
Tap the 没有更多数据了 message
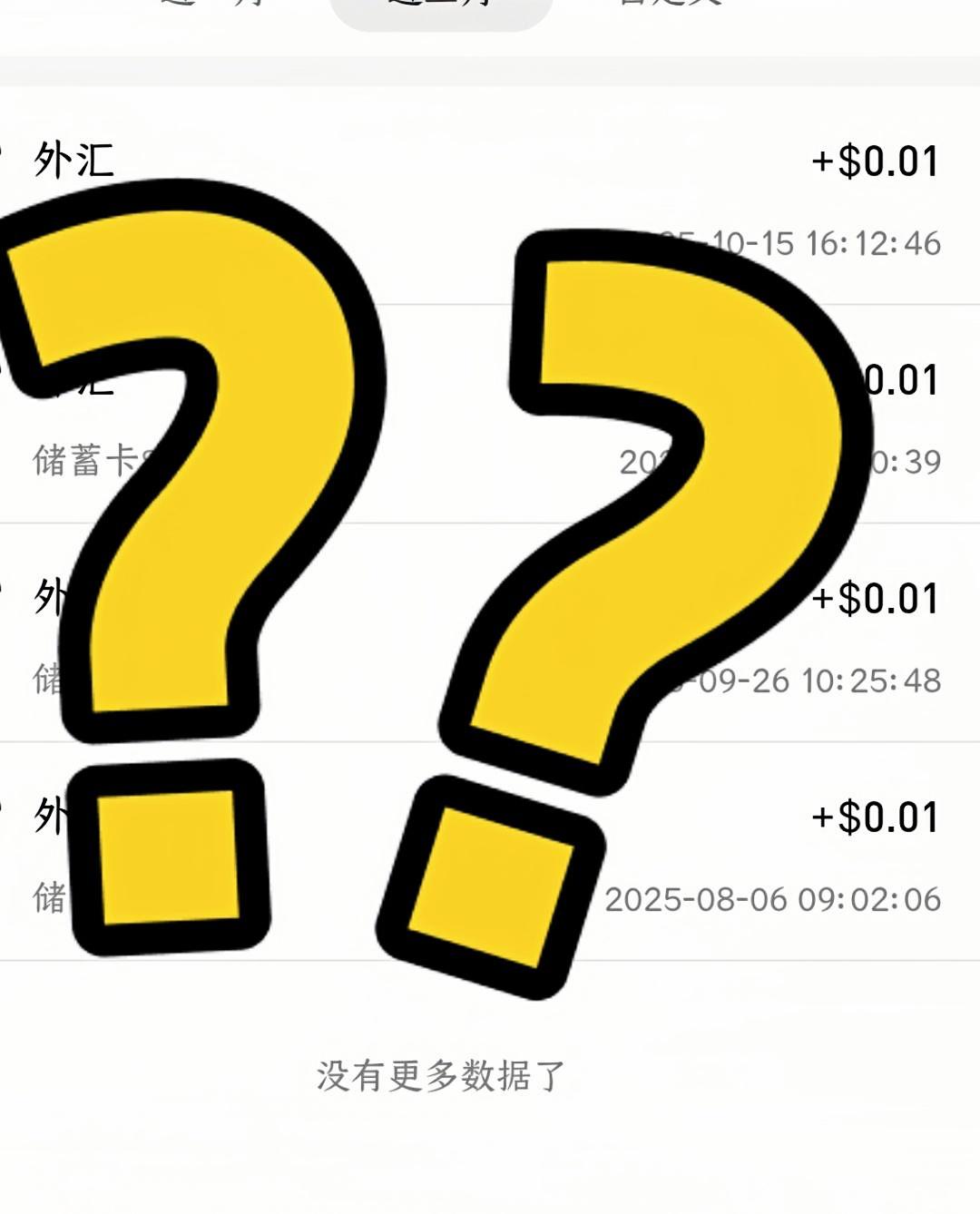pos(441,1075)
